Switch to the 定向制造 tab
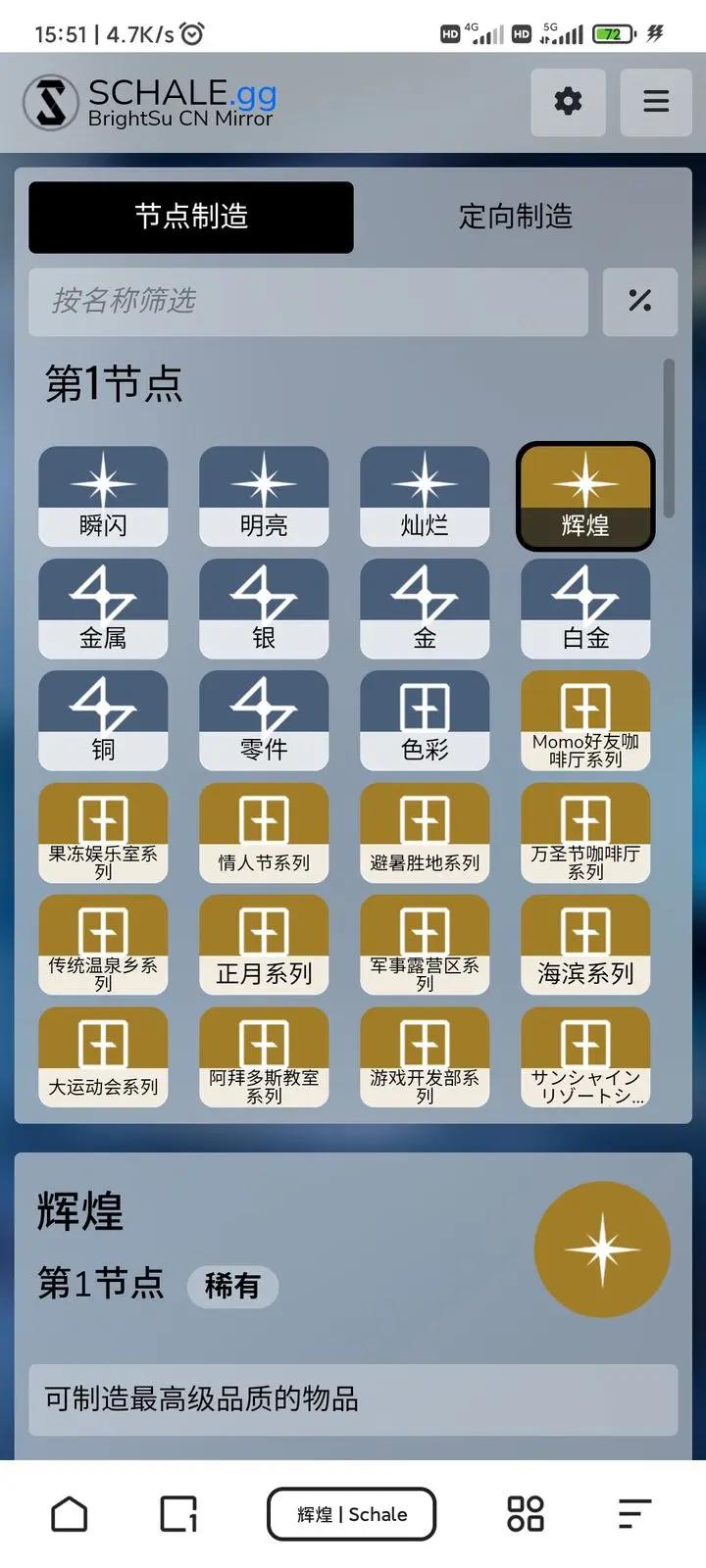 (515, 217)
